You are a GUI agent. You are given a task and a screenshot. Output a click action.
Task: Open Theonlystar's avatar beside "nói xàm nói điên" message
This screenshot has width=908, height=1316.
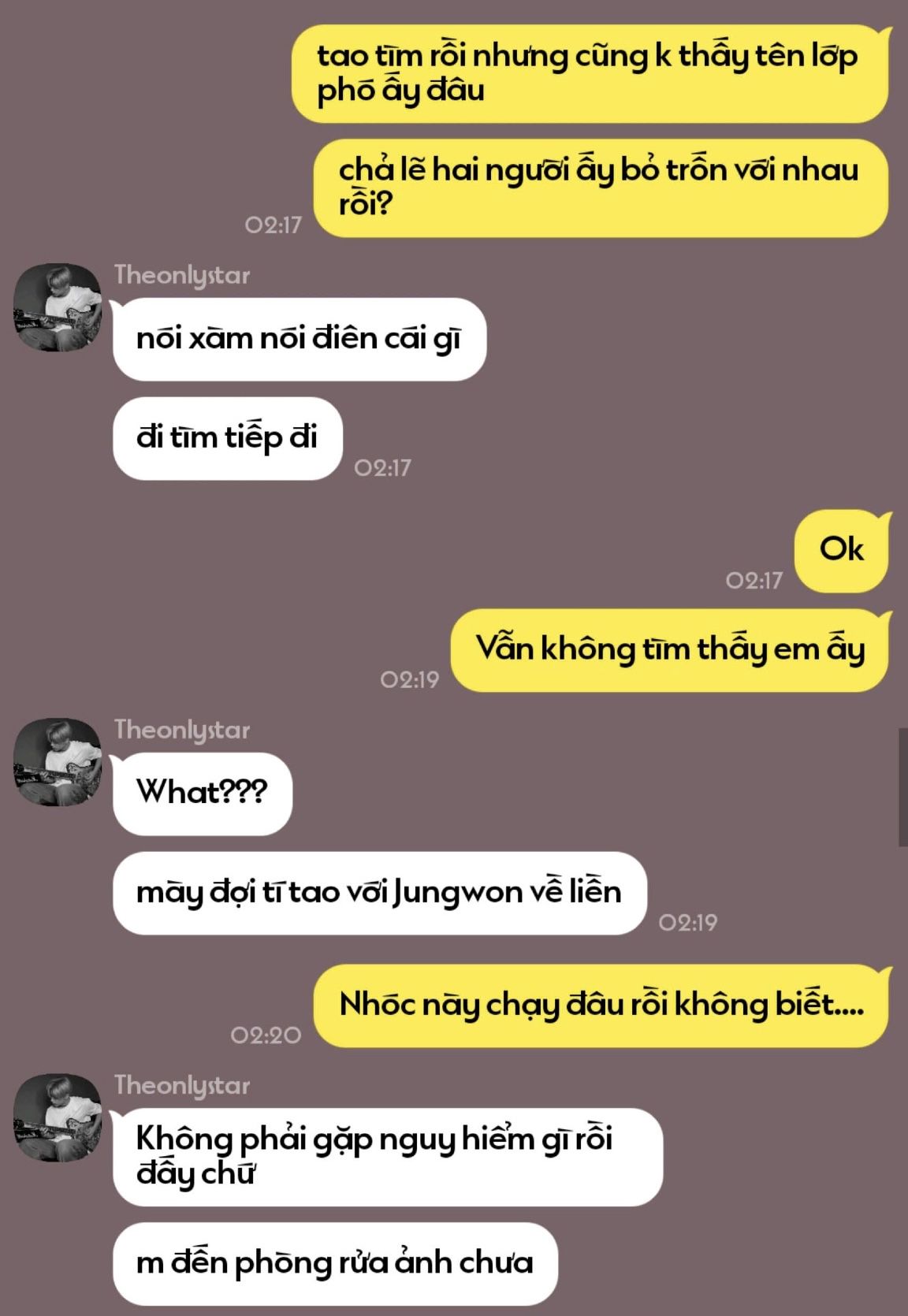point(58,308)
